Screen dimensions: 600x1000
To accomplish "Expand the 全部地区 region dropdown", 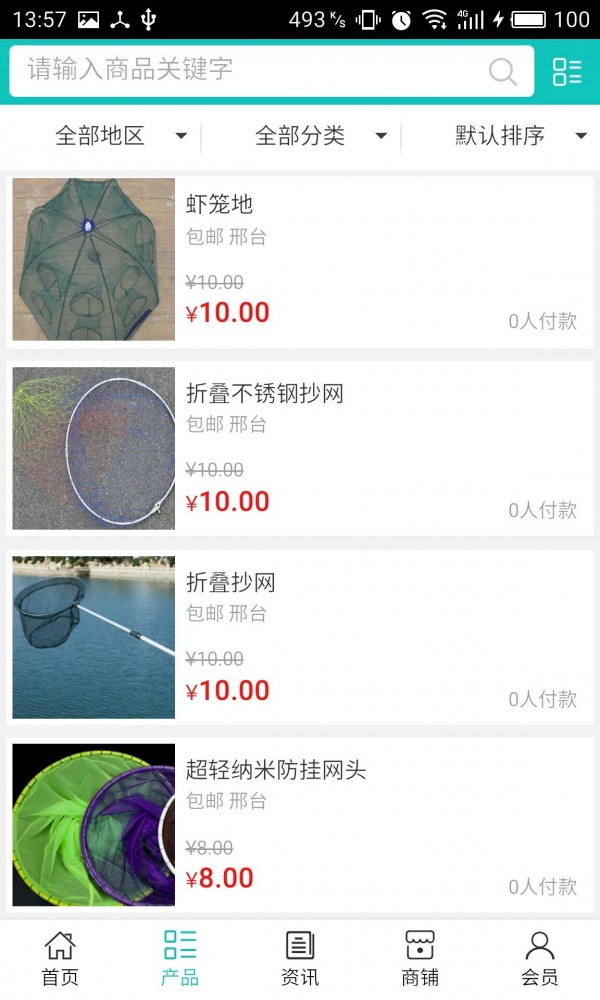I will point(120,136).
